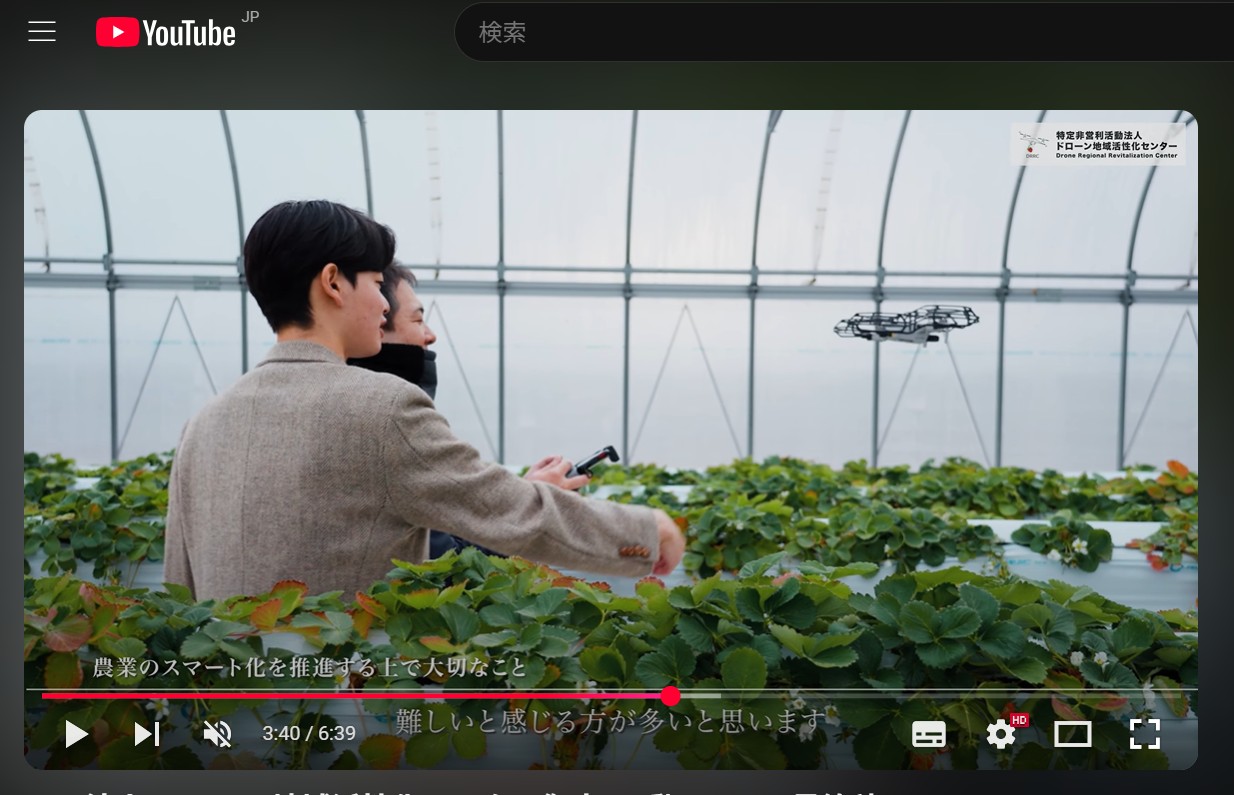Image resolution: width=1234 pixels, height=795 pixels.
Task: Play the paused video
Action: tap(76, 734)
